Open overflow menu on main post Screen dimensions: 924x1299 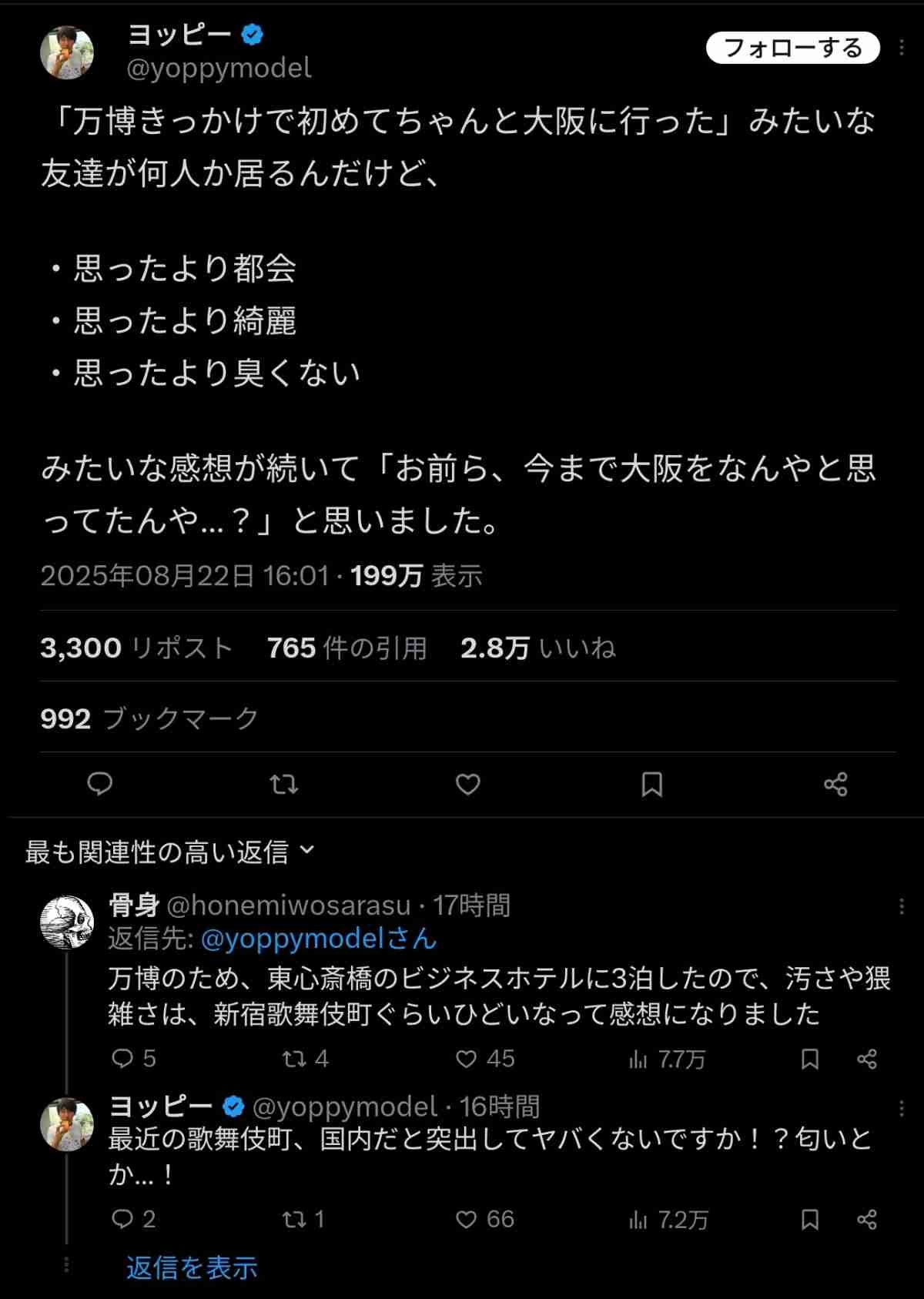[901, 48]
